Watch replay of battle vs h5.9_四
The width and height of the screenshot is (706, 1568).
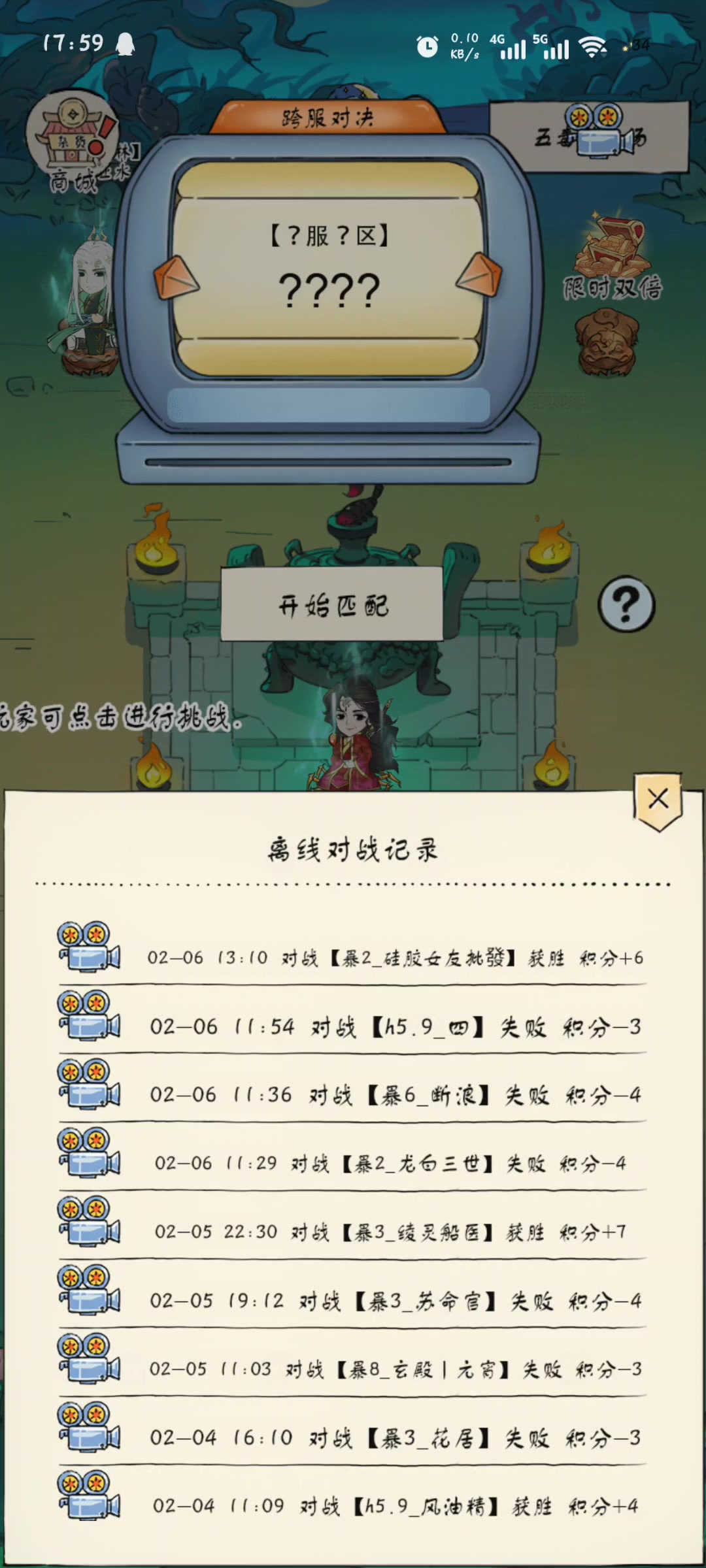[x=90, y=1016]
